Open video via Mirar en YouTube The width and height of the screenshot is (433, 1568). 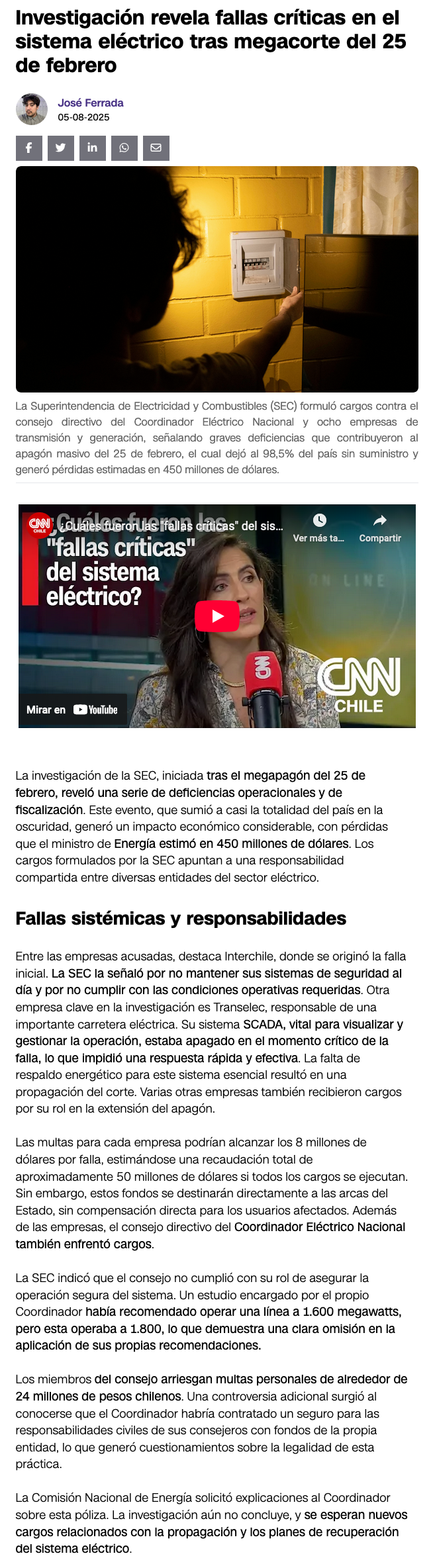pos(72,710)
